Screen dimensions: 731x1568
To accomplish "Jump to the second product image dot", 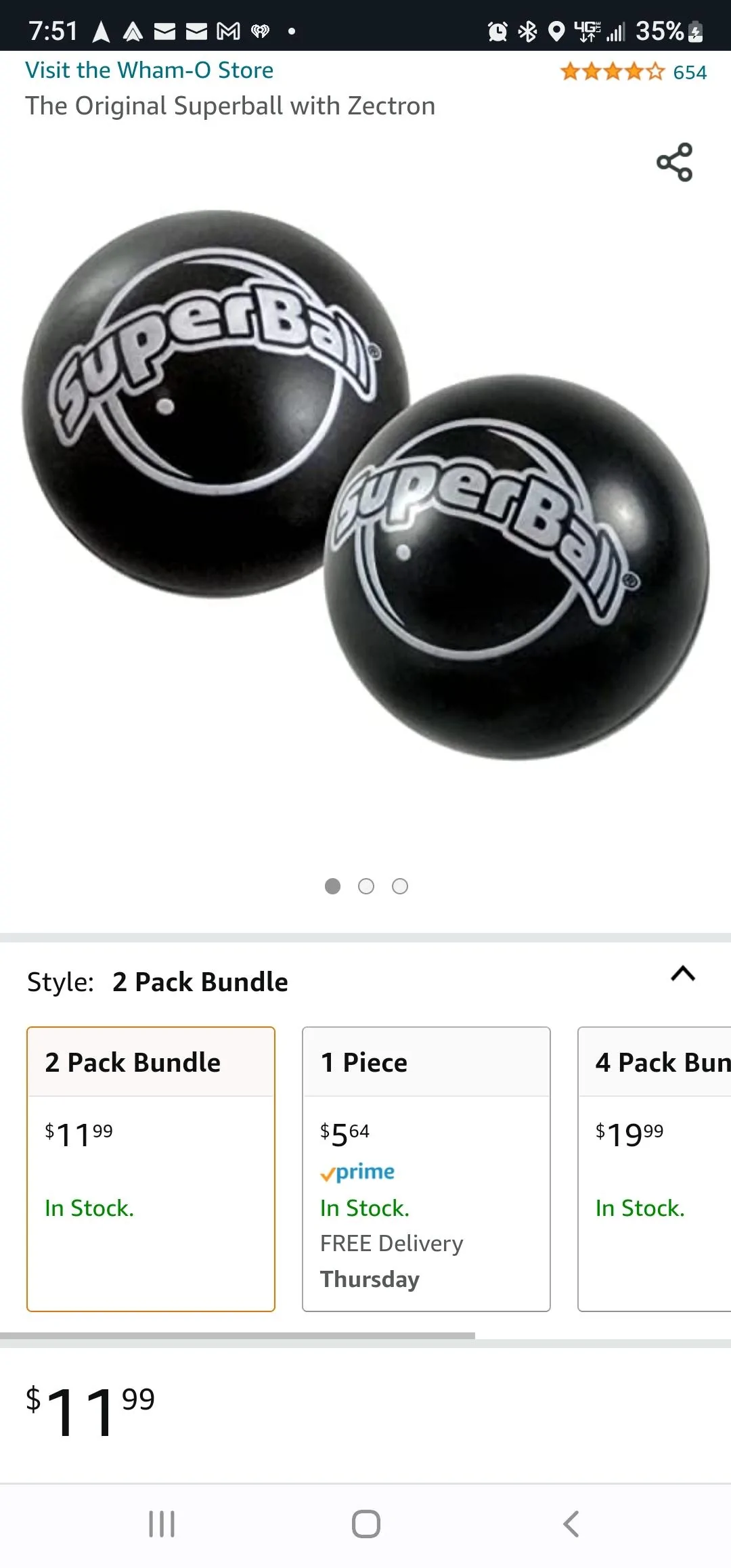I will [366, 886].
